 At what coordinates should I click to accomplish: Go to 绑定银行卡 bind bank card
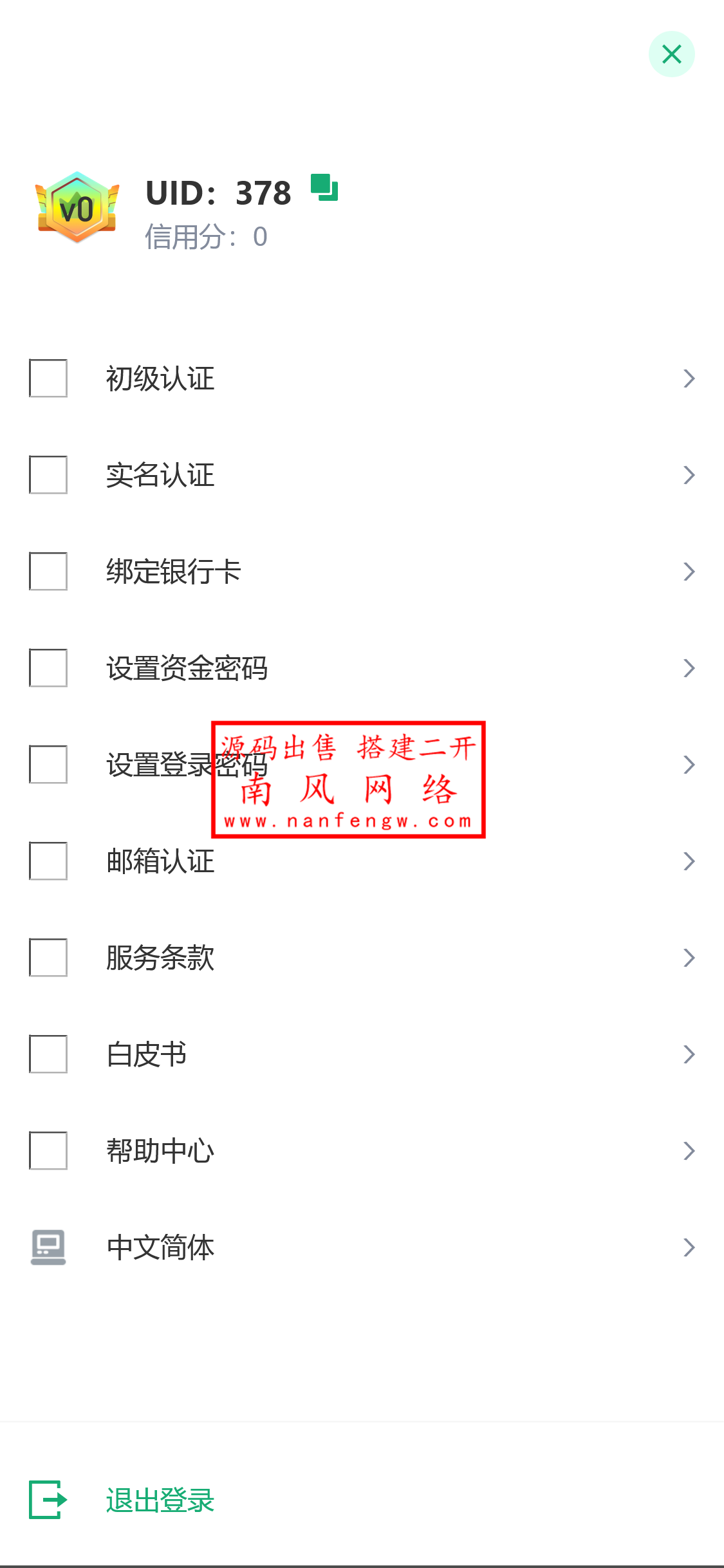coord(362,572)
